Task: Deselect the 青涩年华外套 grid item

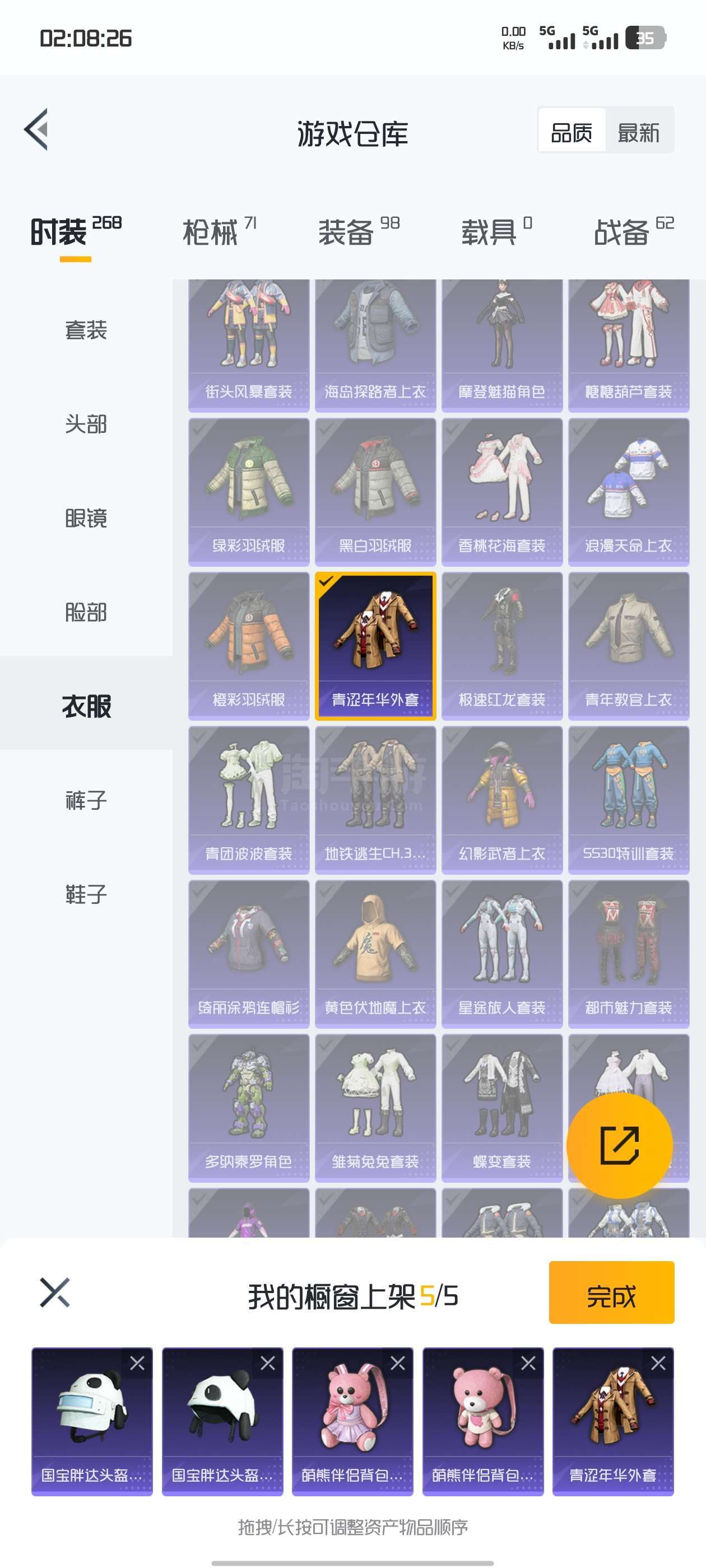Action: click(375, 646)
